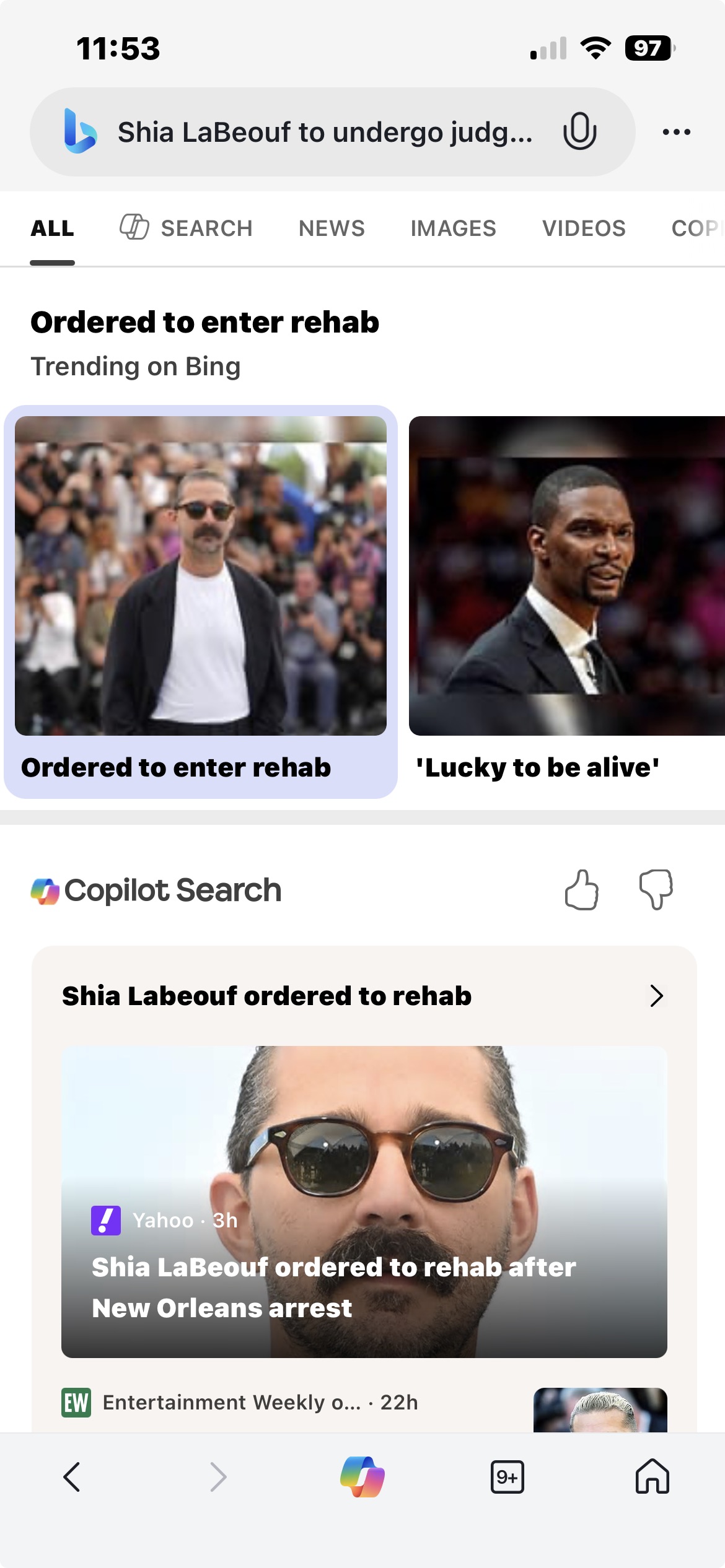
Task: Go back to the previous page
Action: pos(72,1477)
